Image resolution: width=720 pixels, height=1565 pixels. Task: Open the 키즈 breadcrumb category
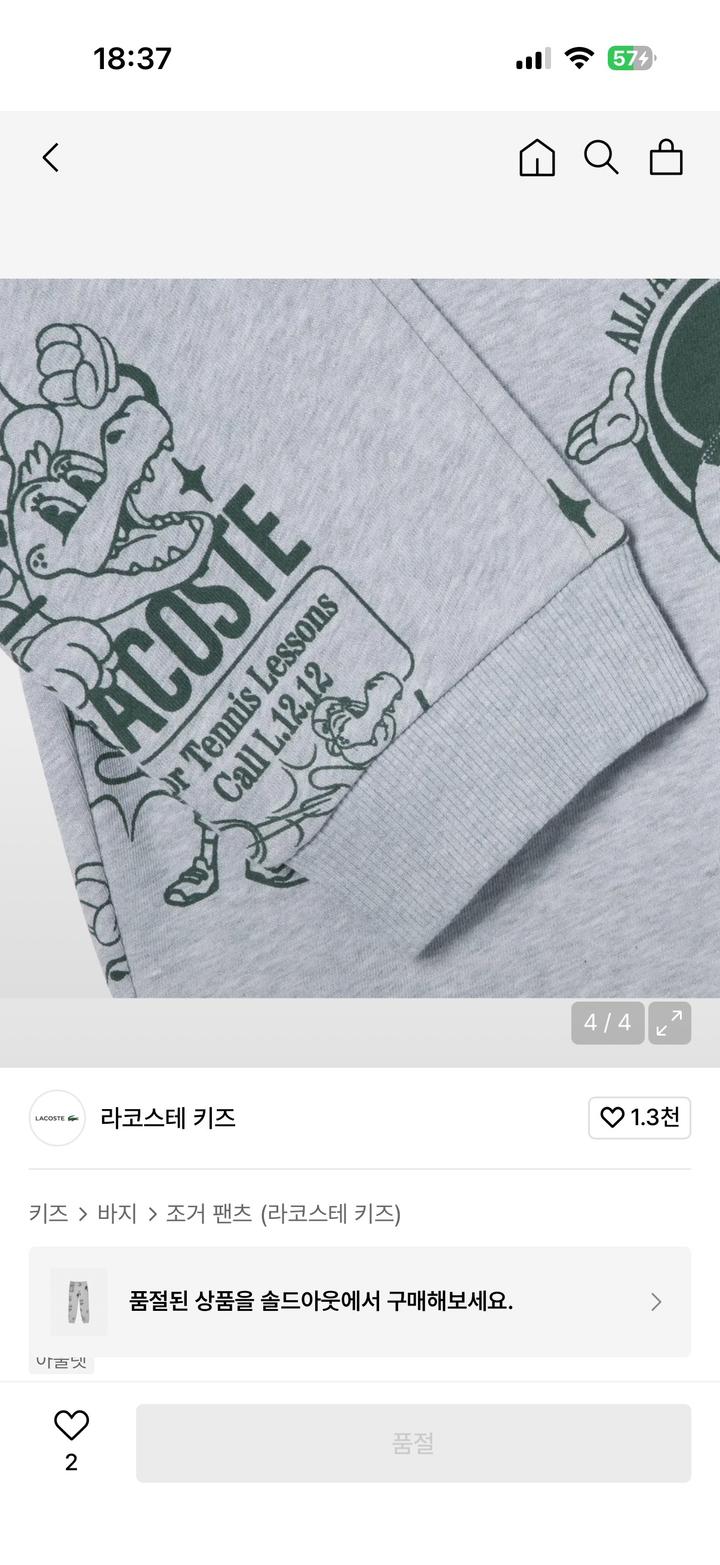pos(48,1213)
